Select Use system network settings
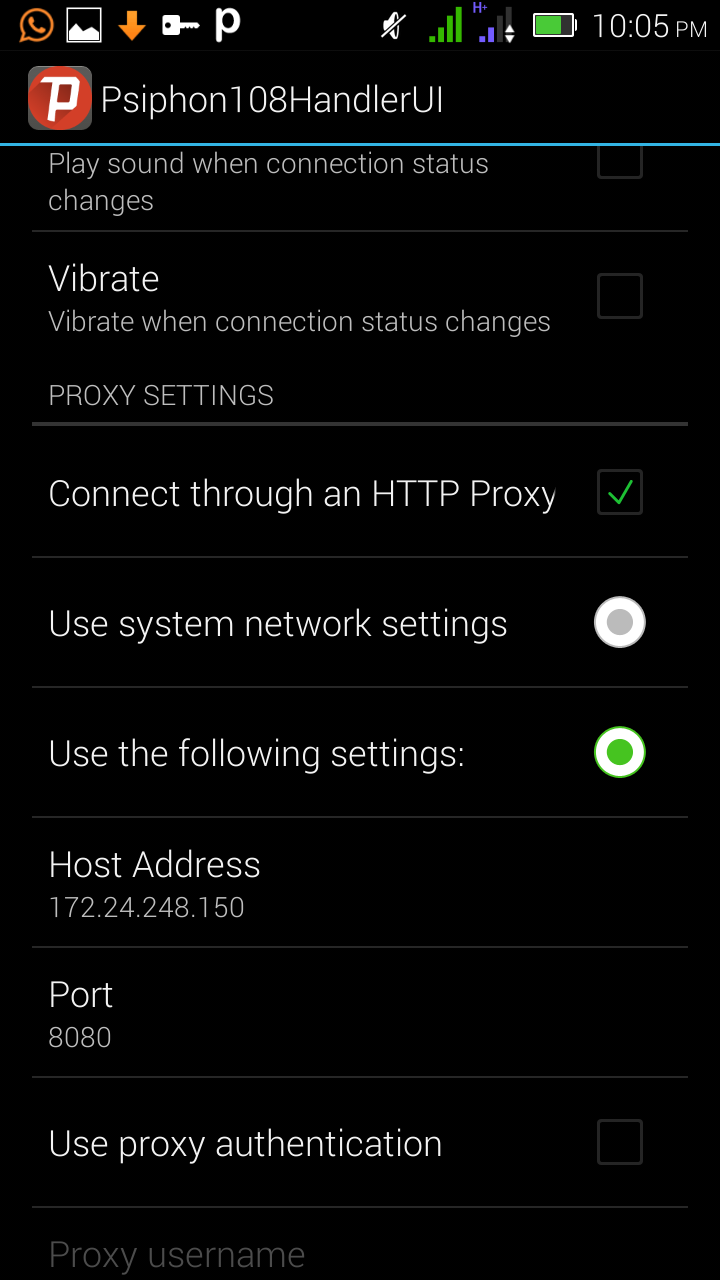 pos(619,622)
